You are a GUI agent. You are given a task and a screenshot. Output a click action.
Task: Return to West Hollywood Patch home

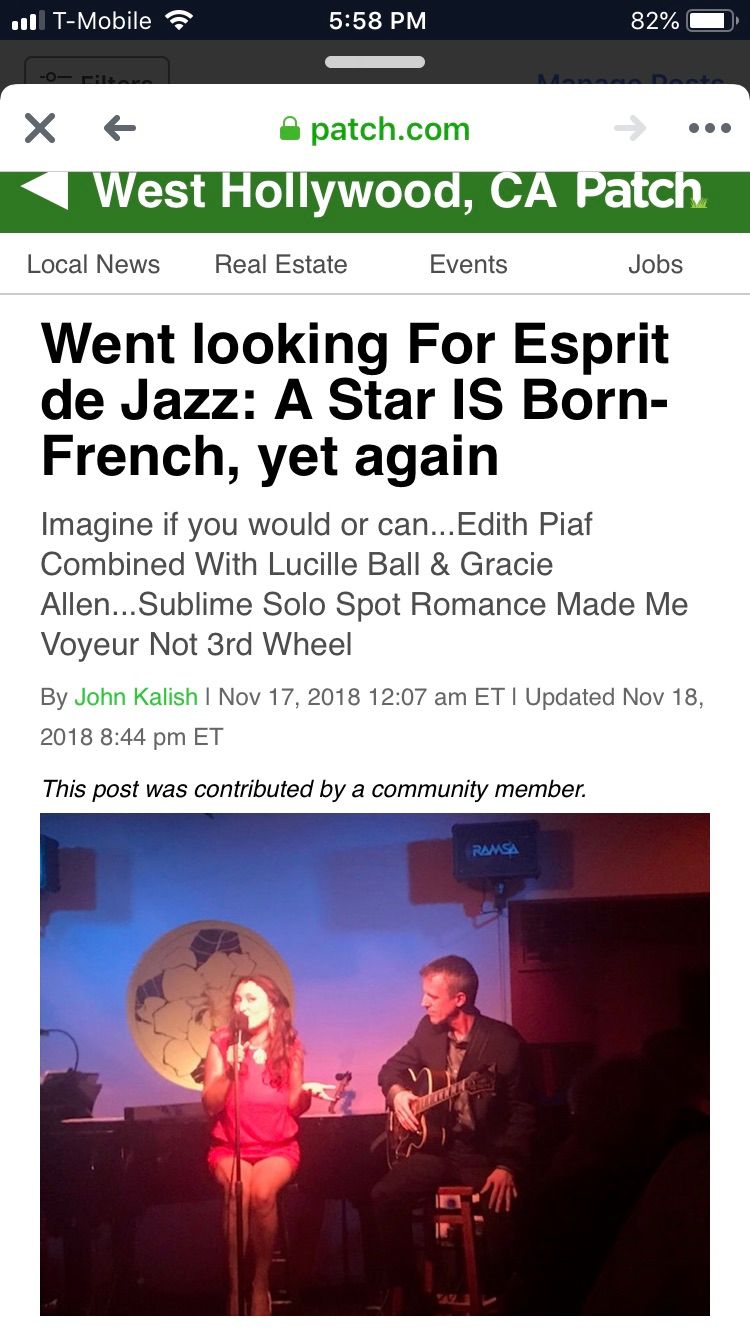(x=399, y=192)
